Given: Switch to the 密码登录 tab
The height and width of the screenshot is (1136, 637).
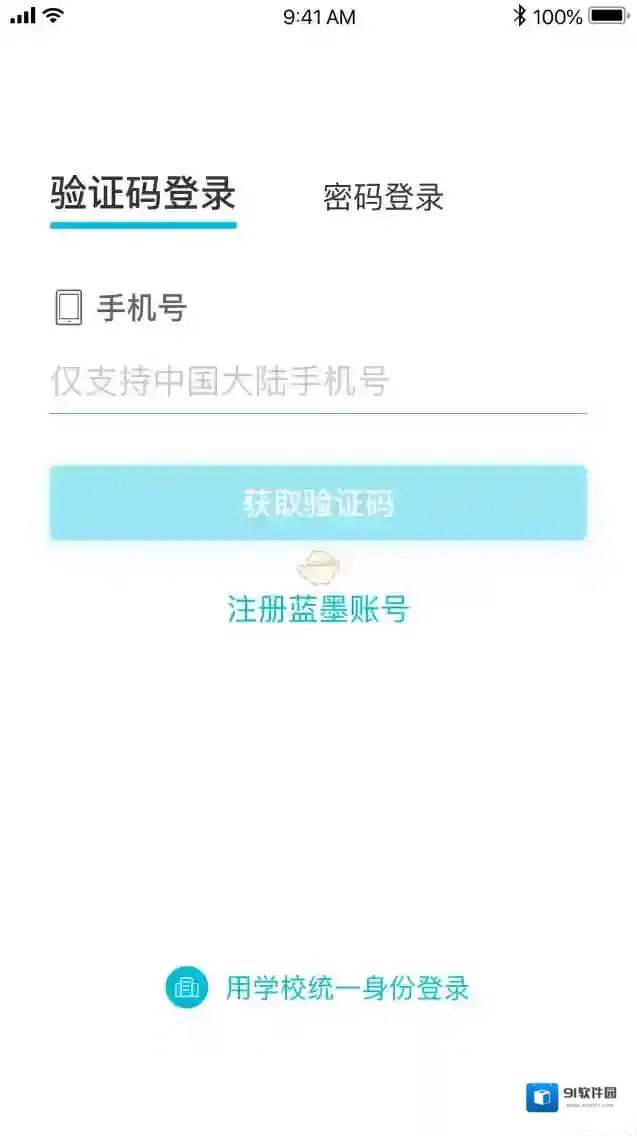Looking at the screenshot, I should pos(383,197).
